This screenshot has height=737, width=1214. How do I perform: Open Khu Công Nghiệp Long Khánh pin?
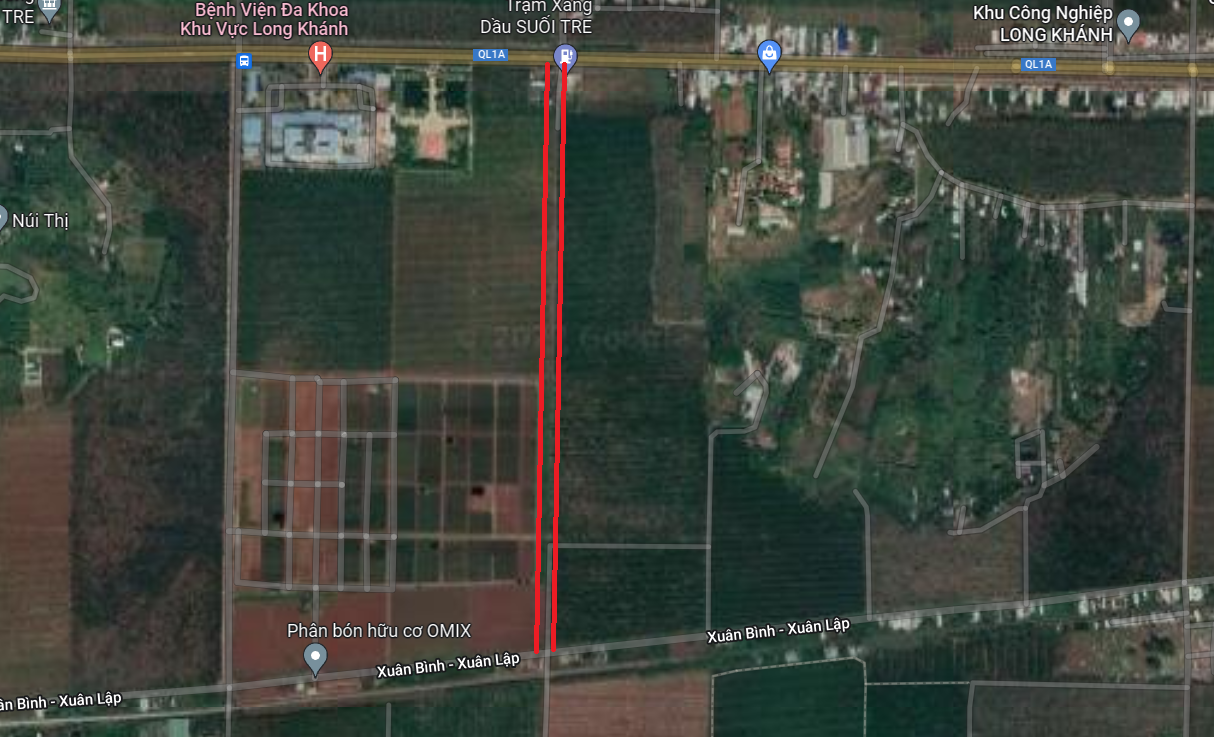pyautogui.click(x=1128, y=24)
